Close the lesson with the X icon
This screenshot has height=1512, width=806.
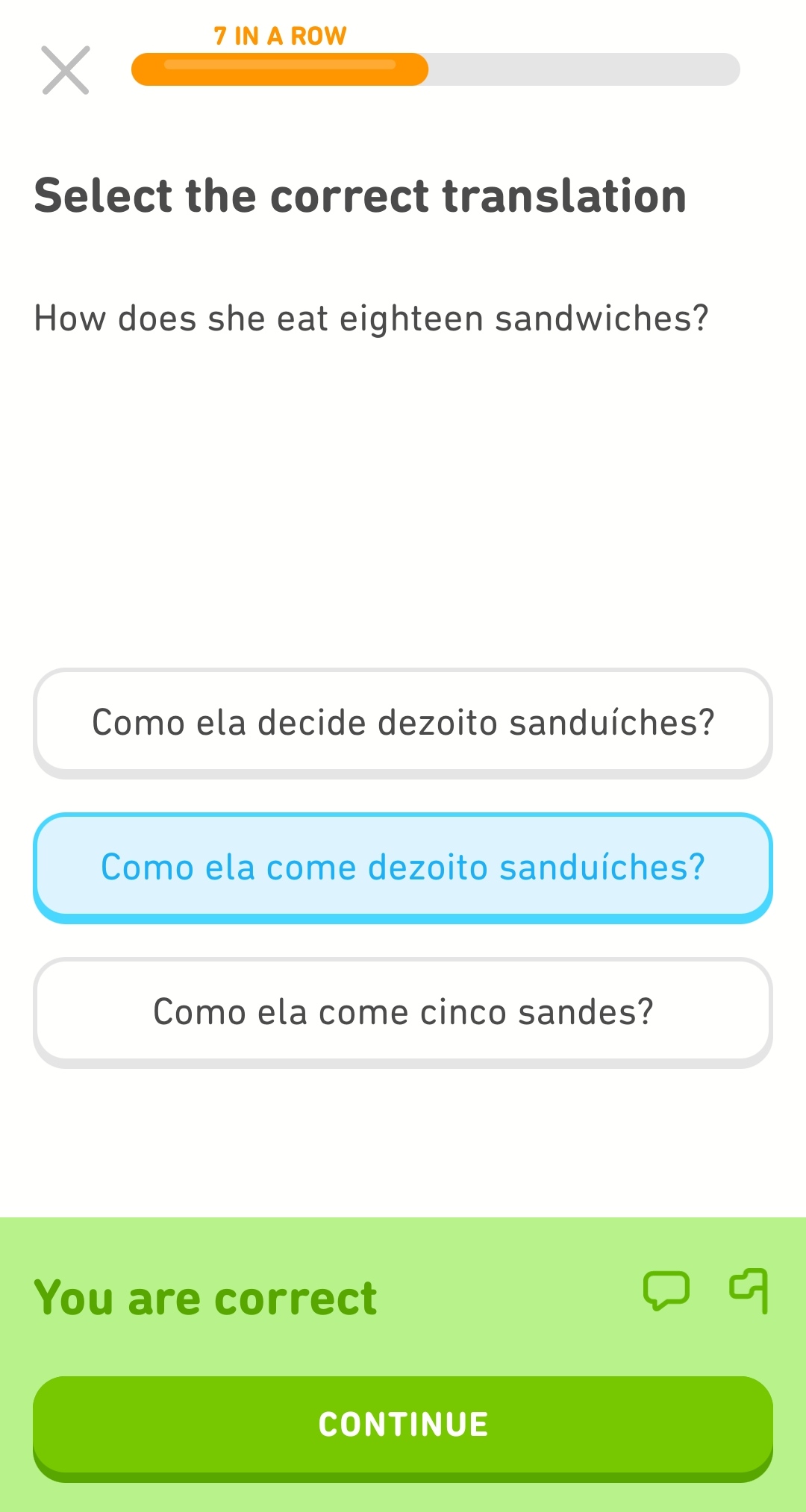click(x=66, y=70)
